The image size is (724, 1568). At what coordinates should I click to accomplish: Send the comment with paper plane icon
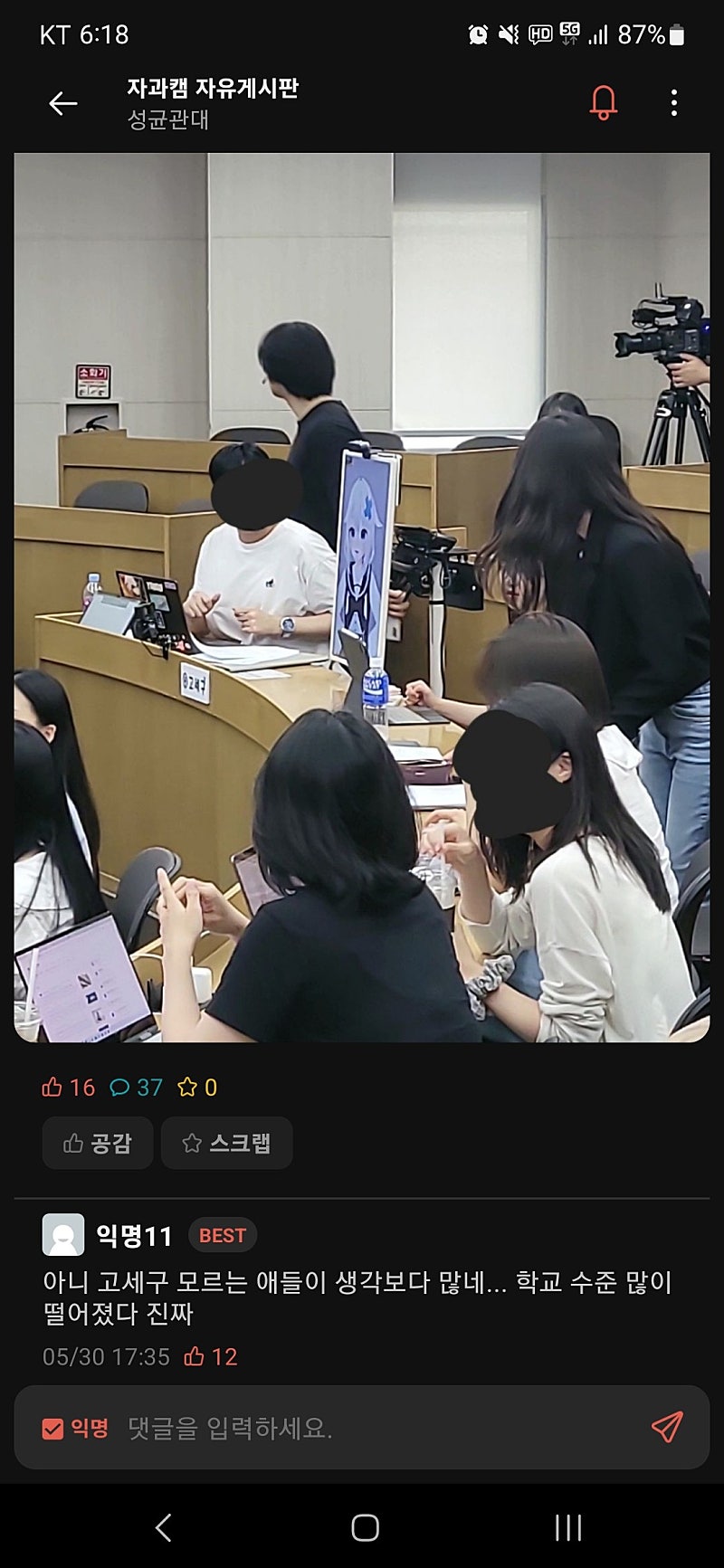(x=667, y=1427)
